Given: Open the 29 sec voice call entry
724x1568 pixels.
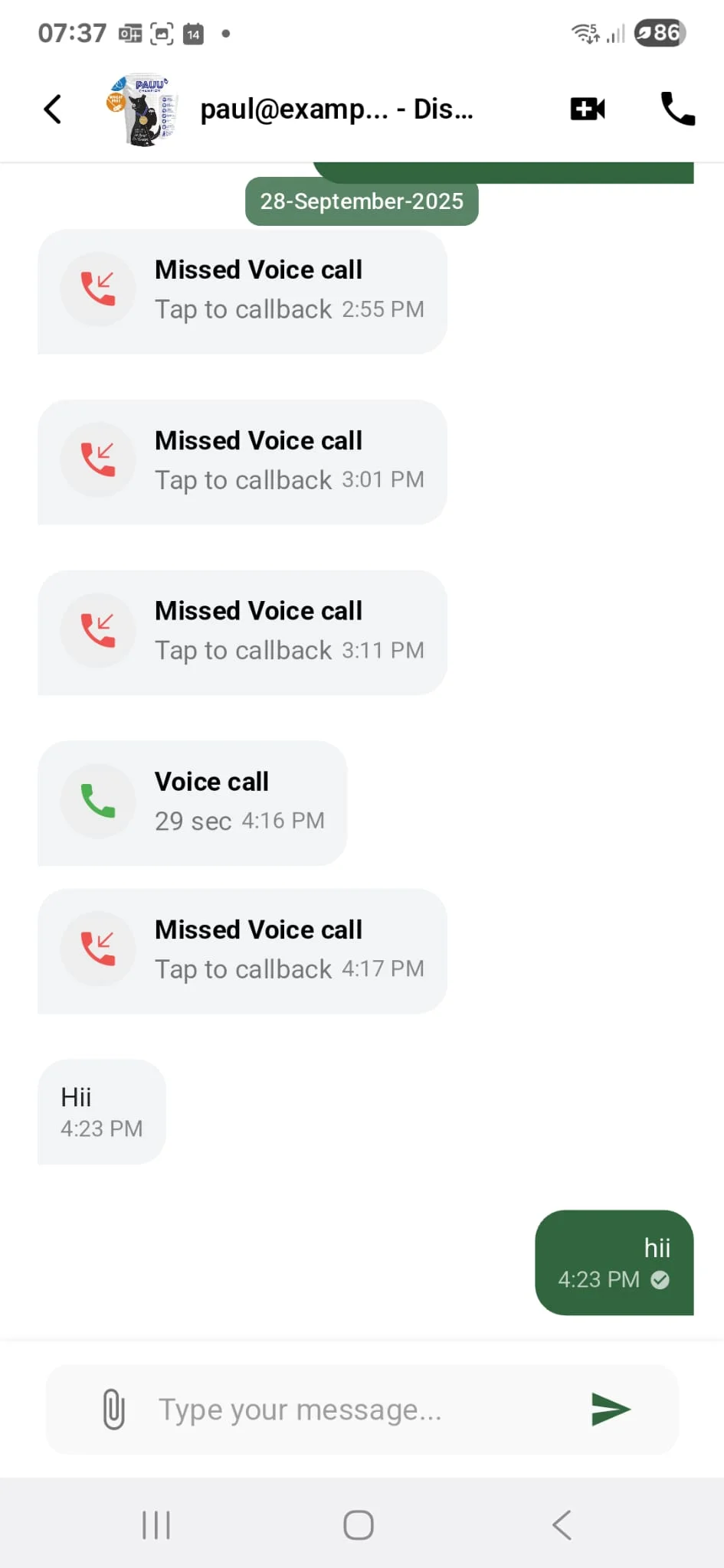Looking at the screenshot, I should tap(192, 802).
